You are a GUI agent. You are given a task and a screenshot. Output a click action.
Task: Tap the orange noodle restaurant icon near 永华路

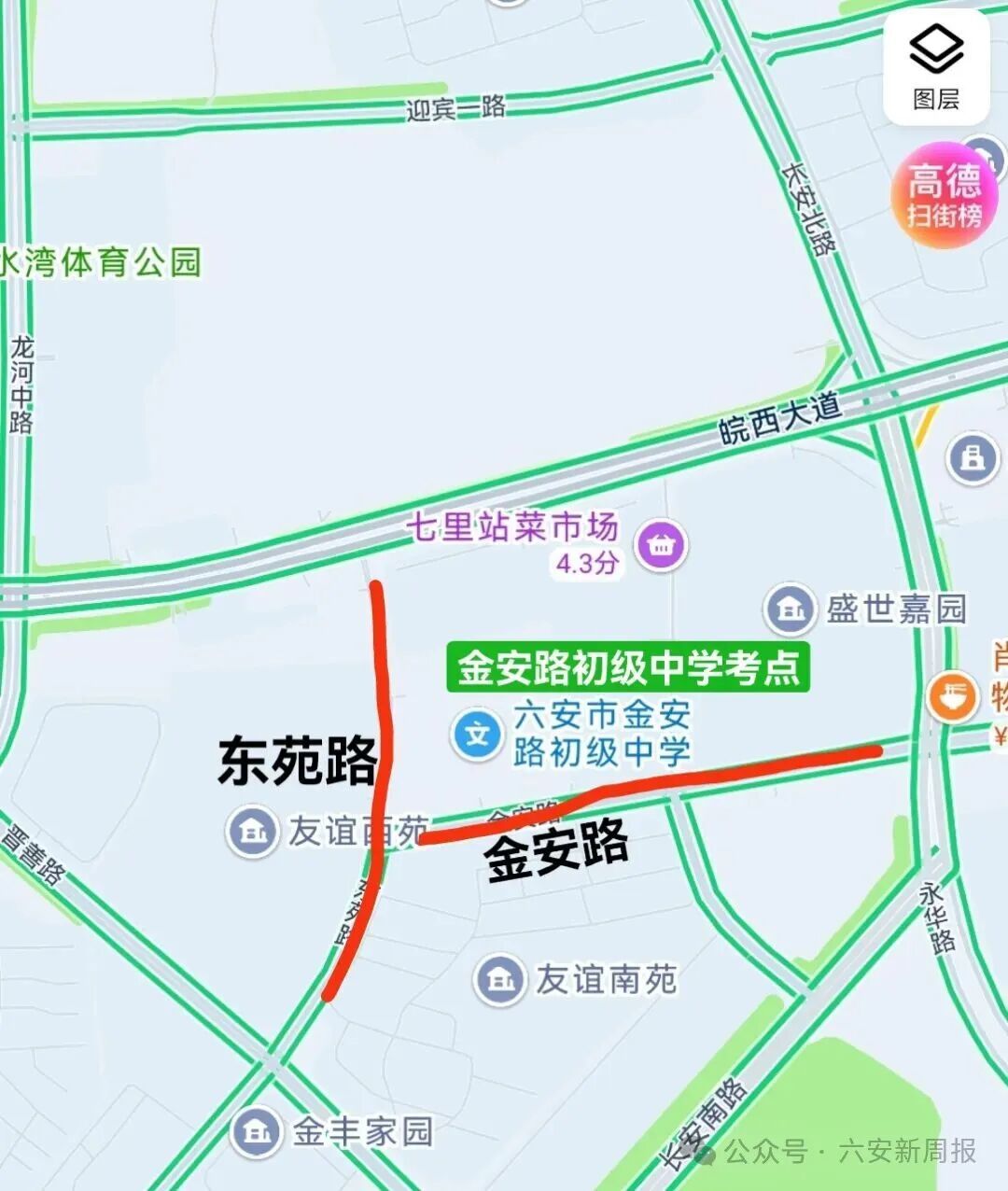pyautogui.click(x=951, y=695)
